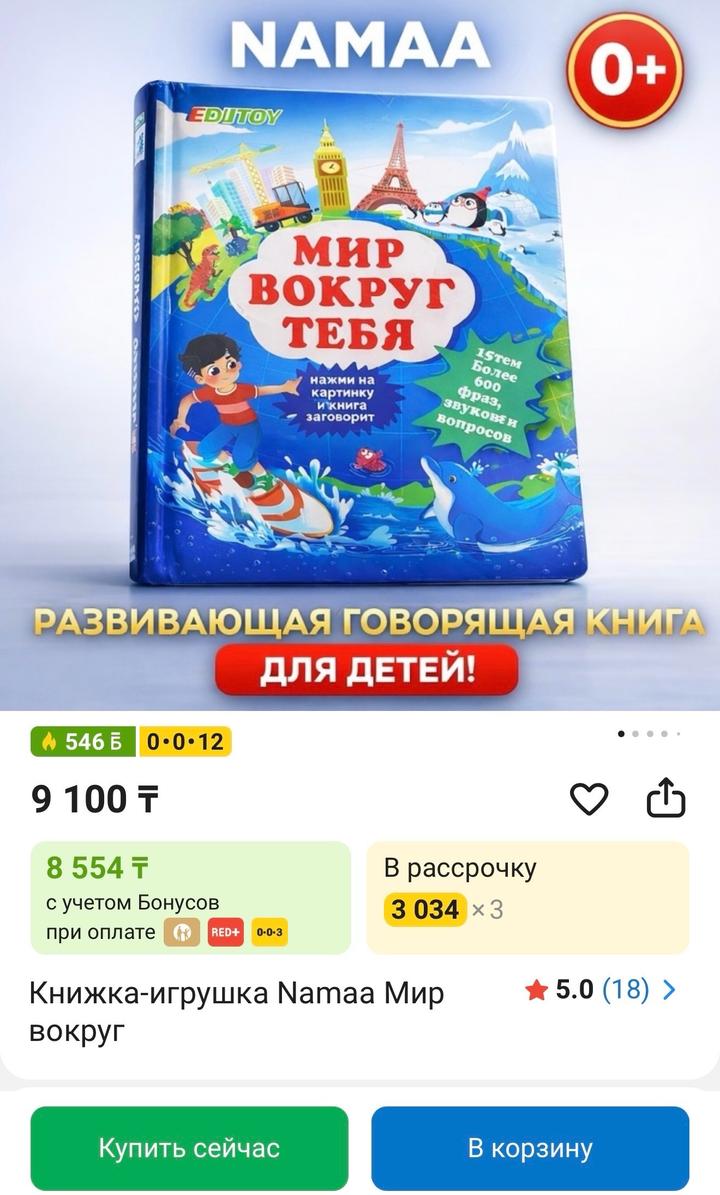The height and width of the screenshot is (1195, 720).
Task: Share this product listing
Action: coord(666,799)
